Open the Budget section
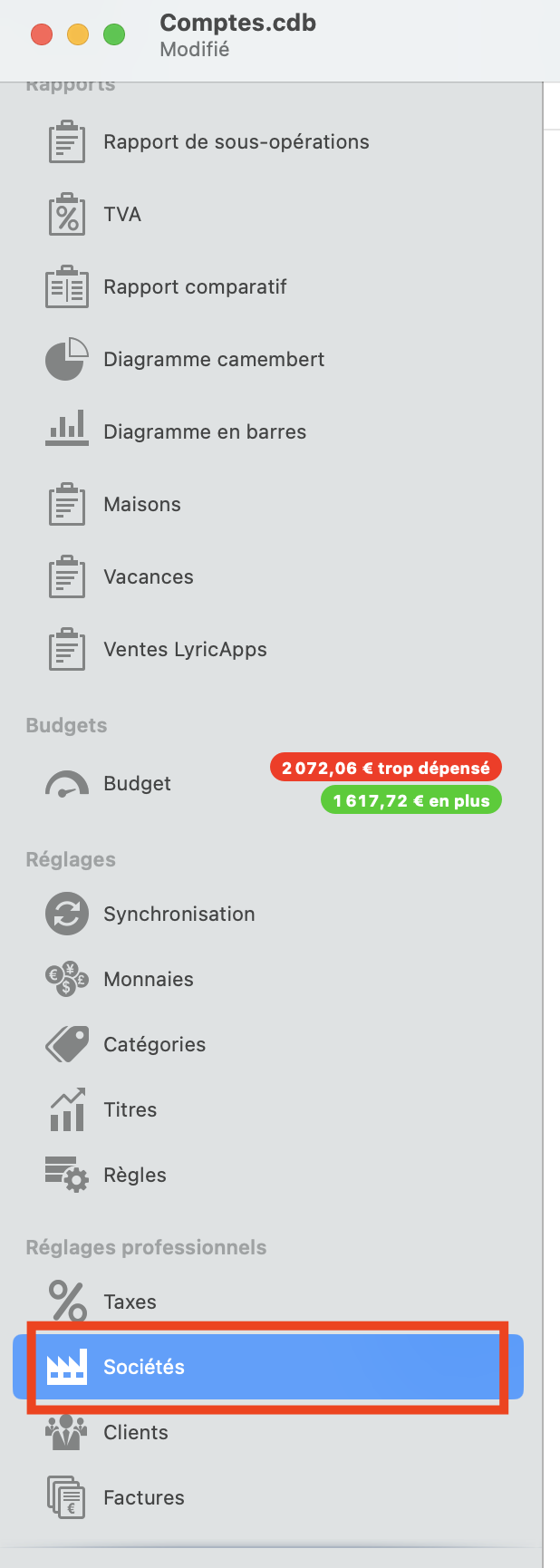 point(137,784)
